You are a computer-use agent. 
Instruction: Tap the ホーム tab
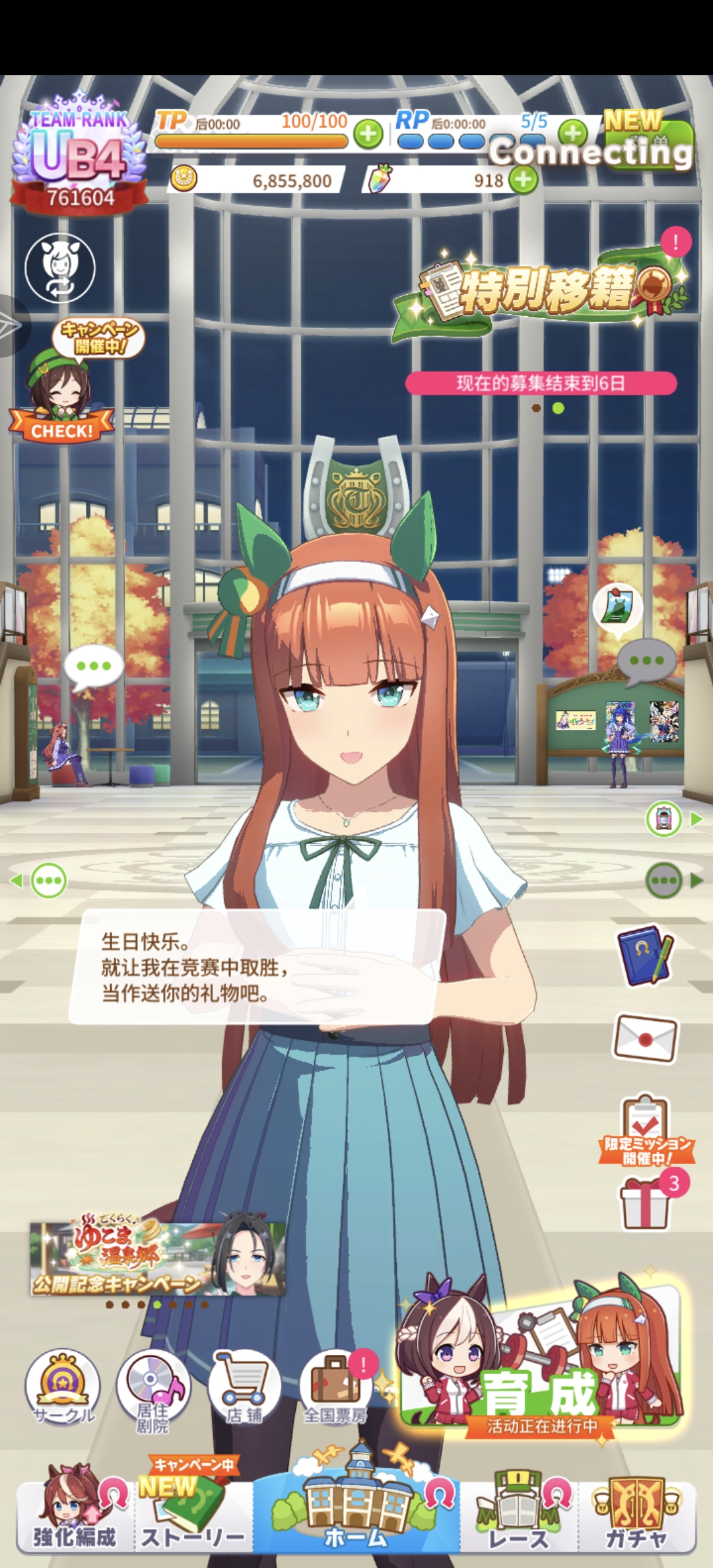click(355, 1511)
